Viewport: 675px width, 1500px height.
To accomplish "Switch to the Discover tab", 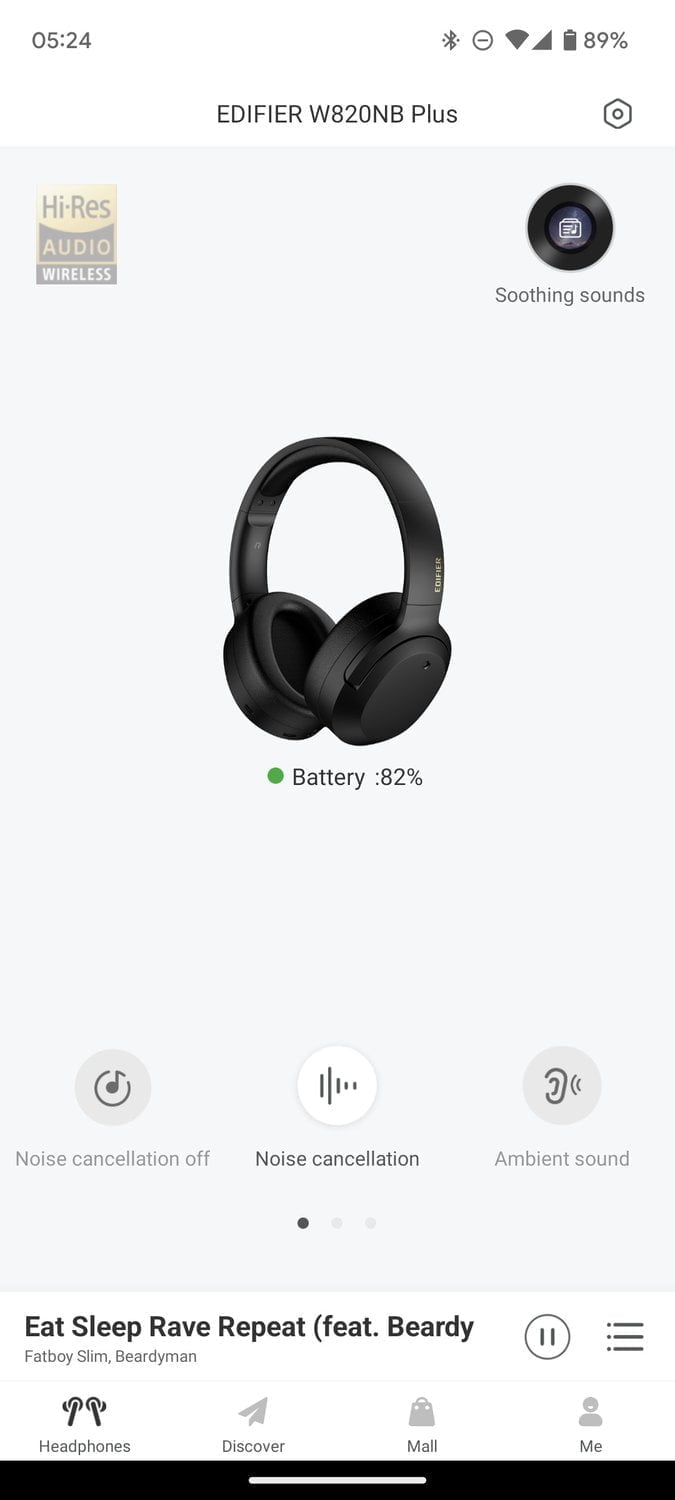I will click(x=253, y=1424).
